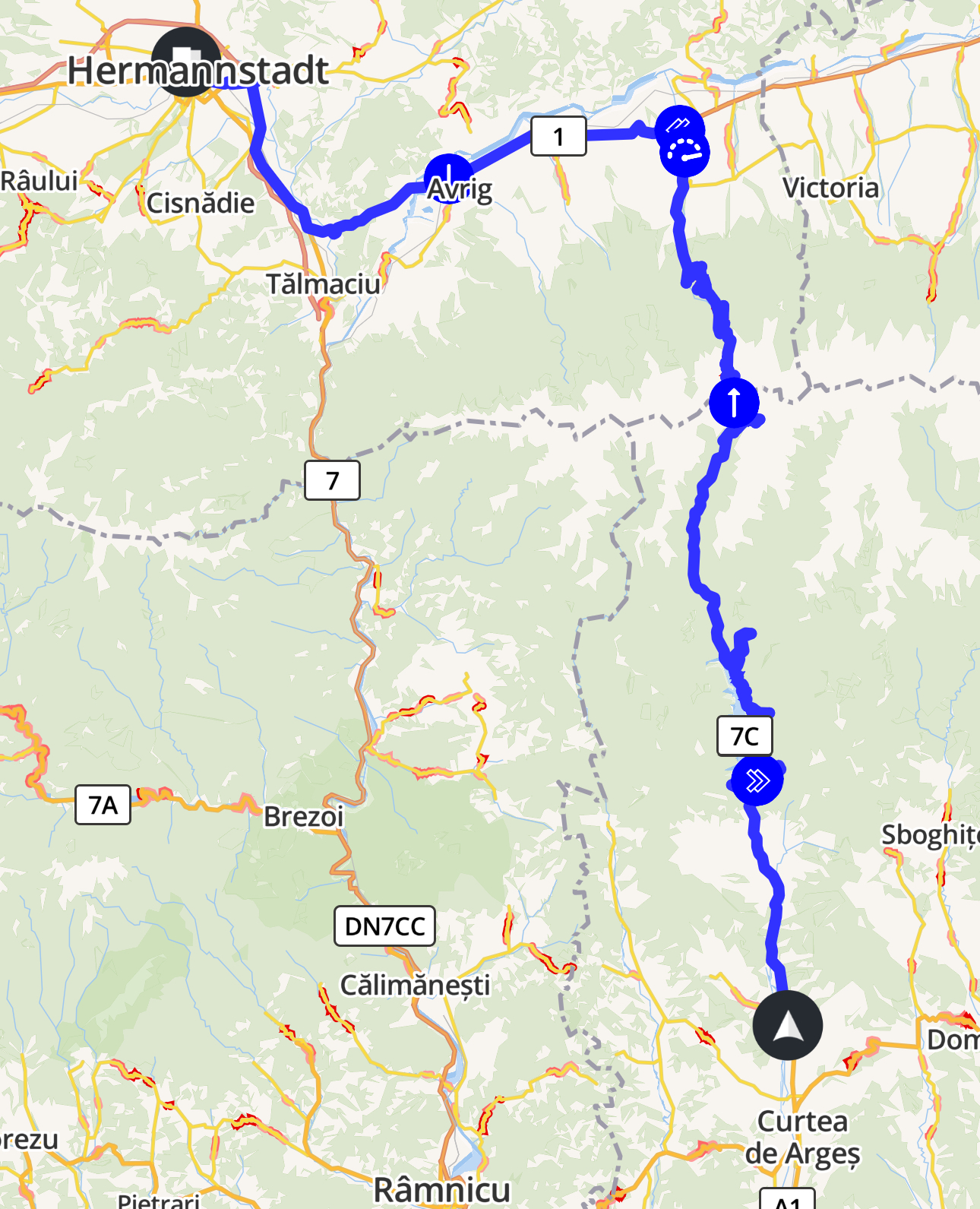The height and width of the screenshot is (1209, 980).
Task: Tap the destination marker at Hermannstadt
Action: coord(185,62)
